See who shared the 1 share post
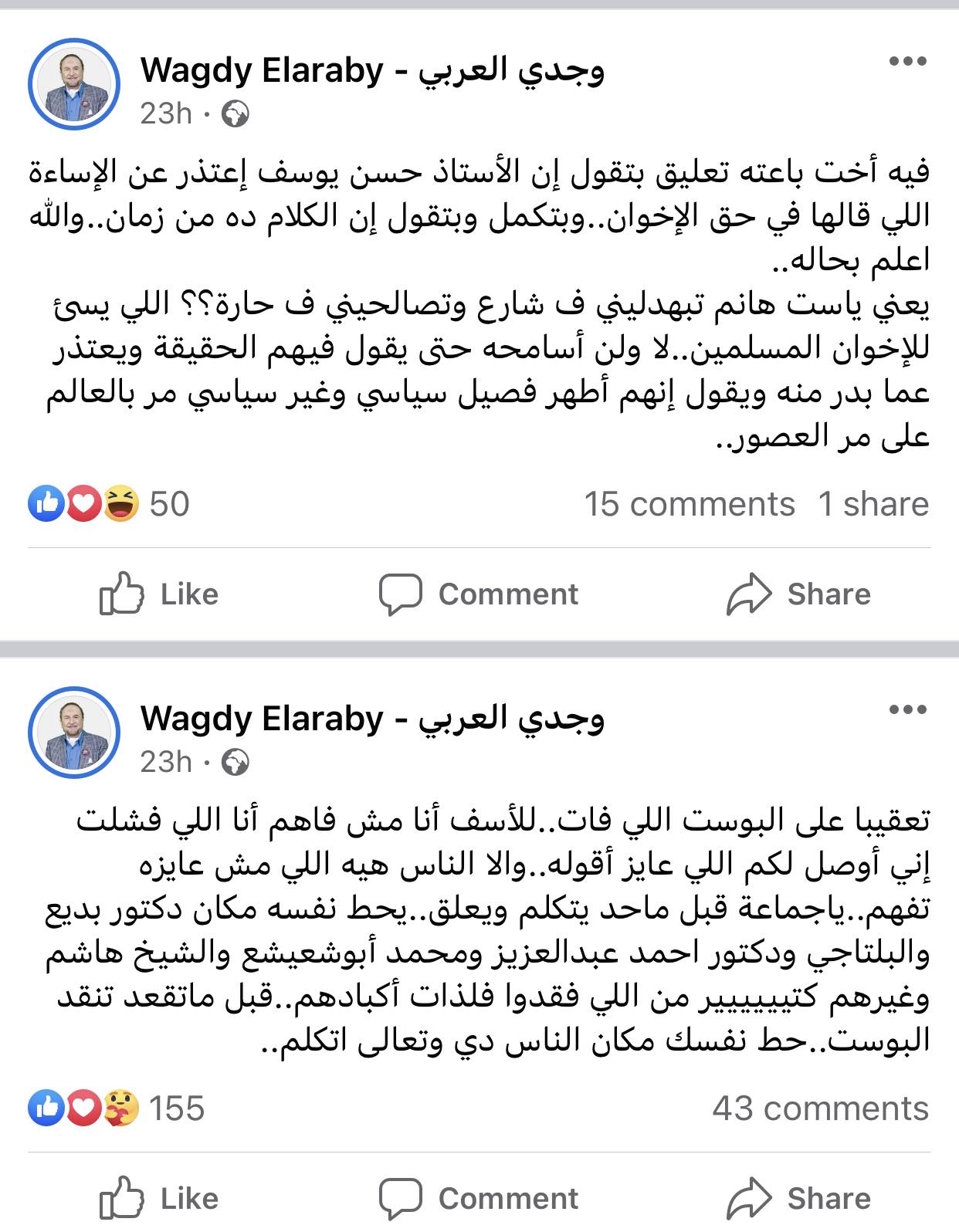This screenshot has width=959, height=1232. click(x=873, y=504)
